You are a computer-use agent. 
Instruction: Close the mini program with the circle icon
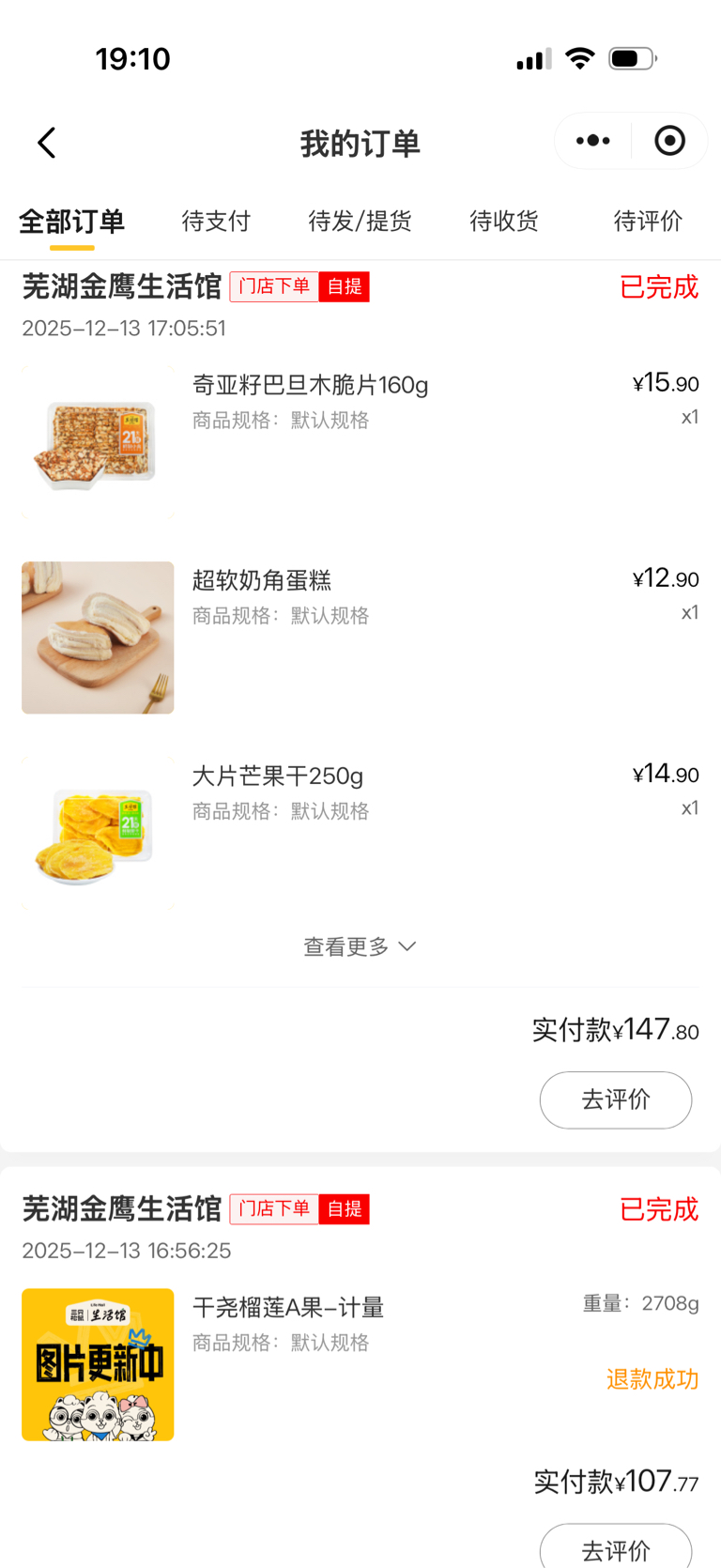669,141
